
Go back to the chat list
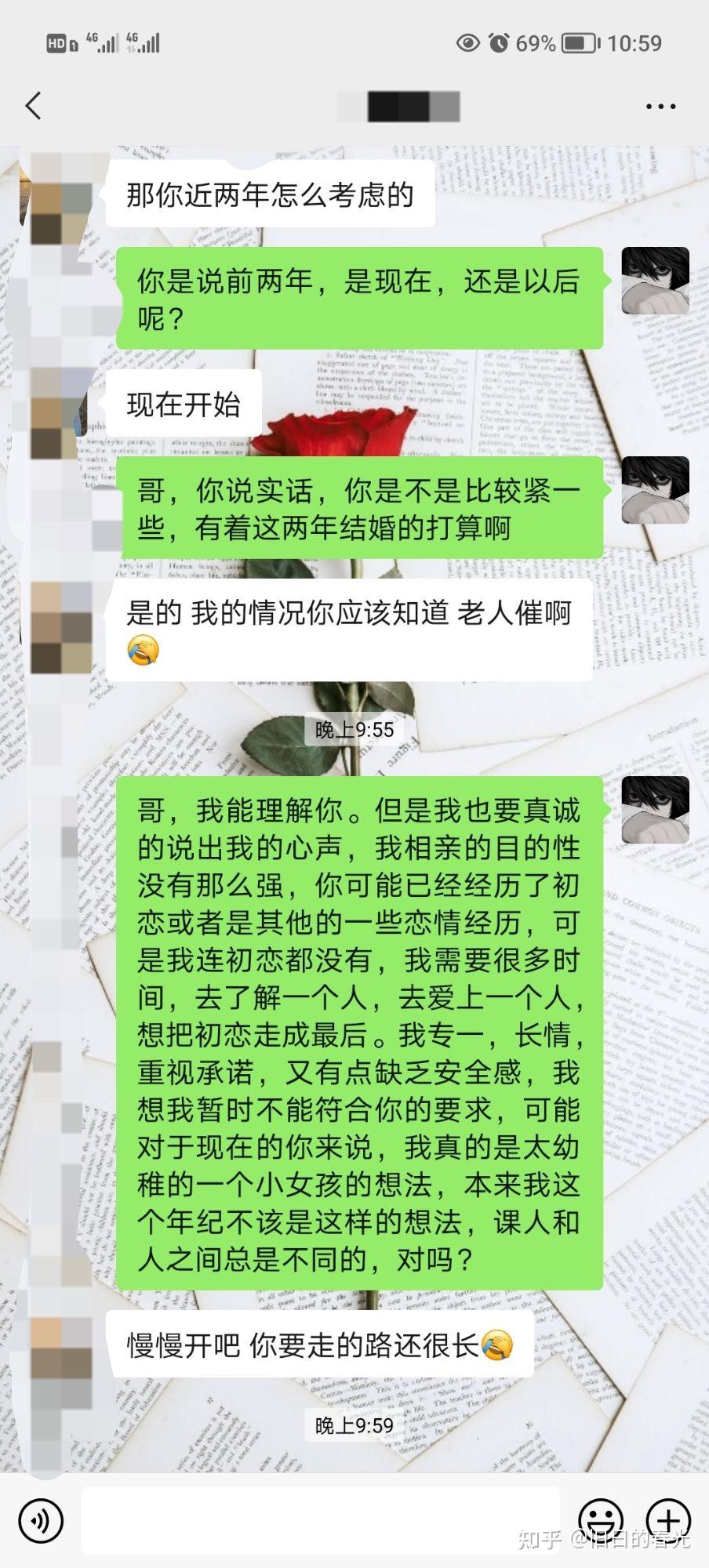[33, 106]
